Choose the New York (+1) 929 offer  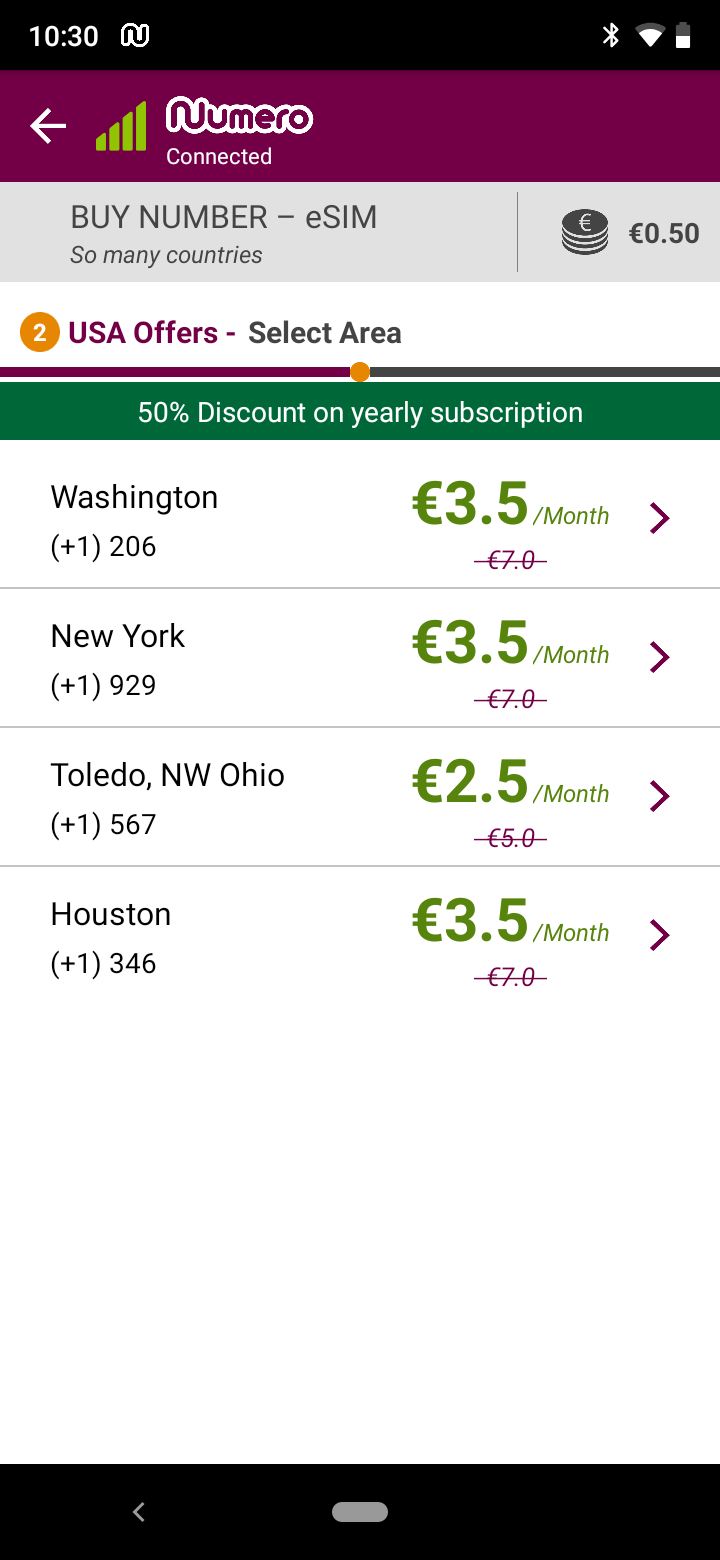click(x=360, y=658)
